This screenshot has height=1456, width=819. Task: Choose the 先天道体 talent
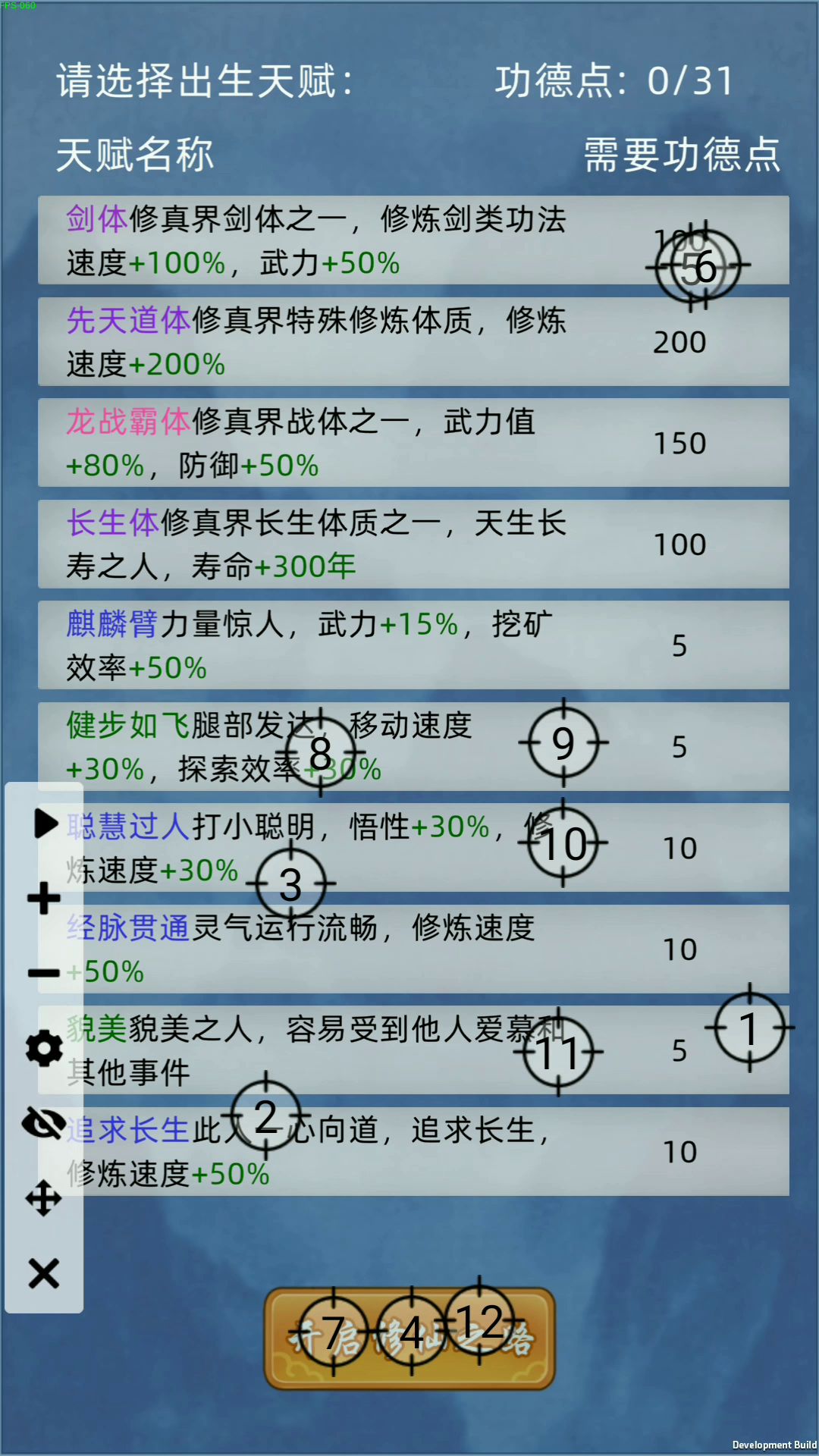pos(413,341)
